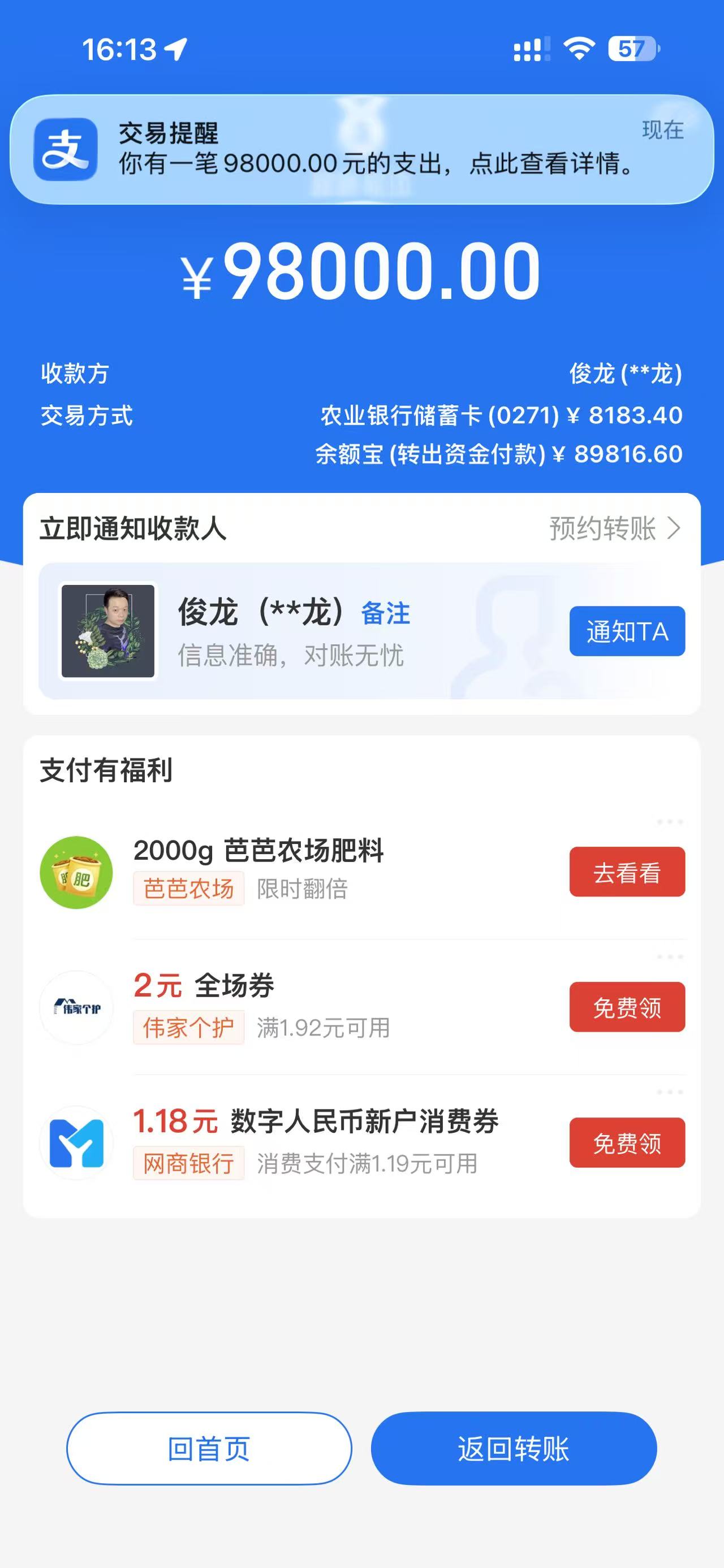Add a 备注 remark for 俊龙
724x1568 pixels.
click(385, 613)
